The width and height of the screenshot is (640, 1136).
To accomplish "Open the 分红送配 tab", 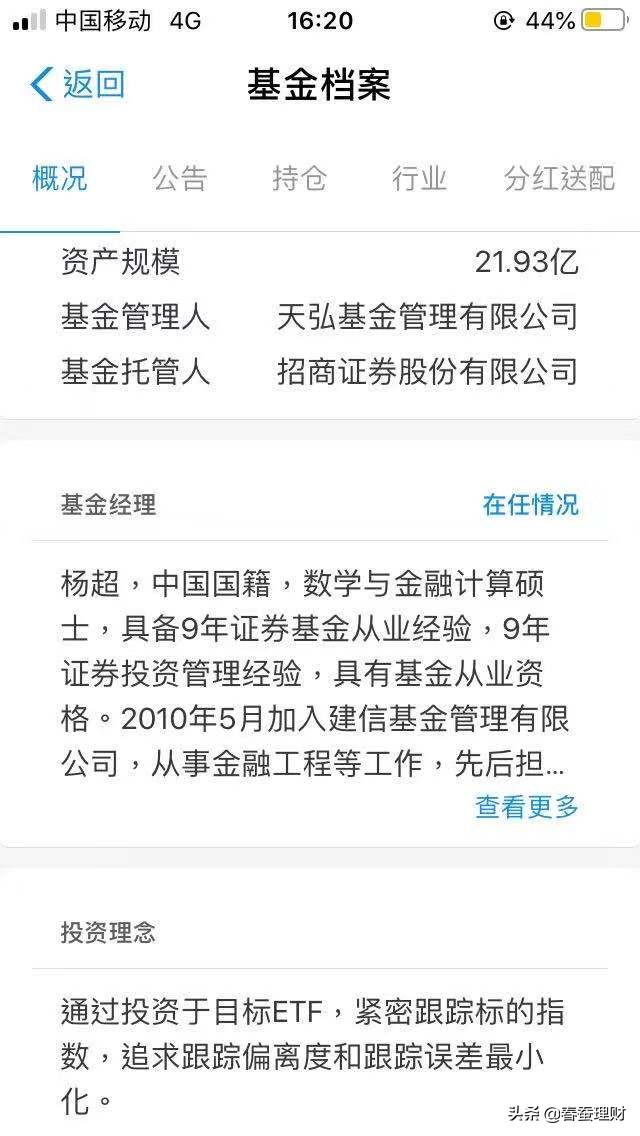I will pos(560,178).
